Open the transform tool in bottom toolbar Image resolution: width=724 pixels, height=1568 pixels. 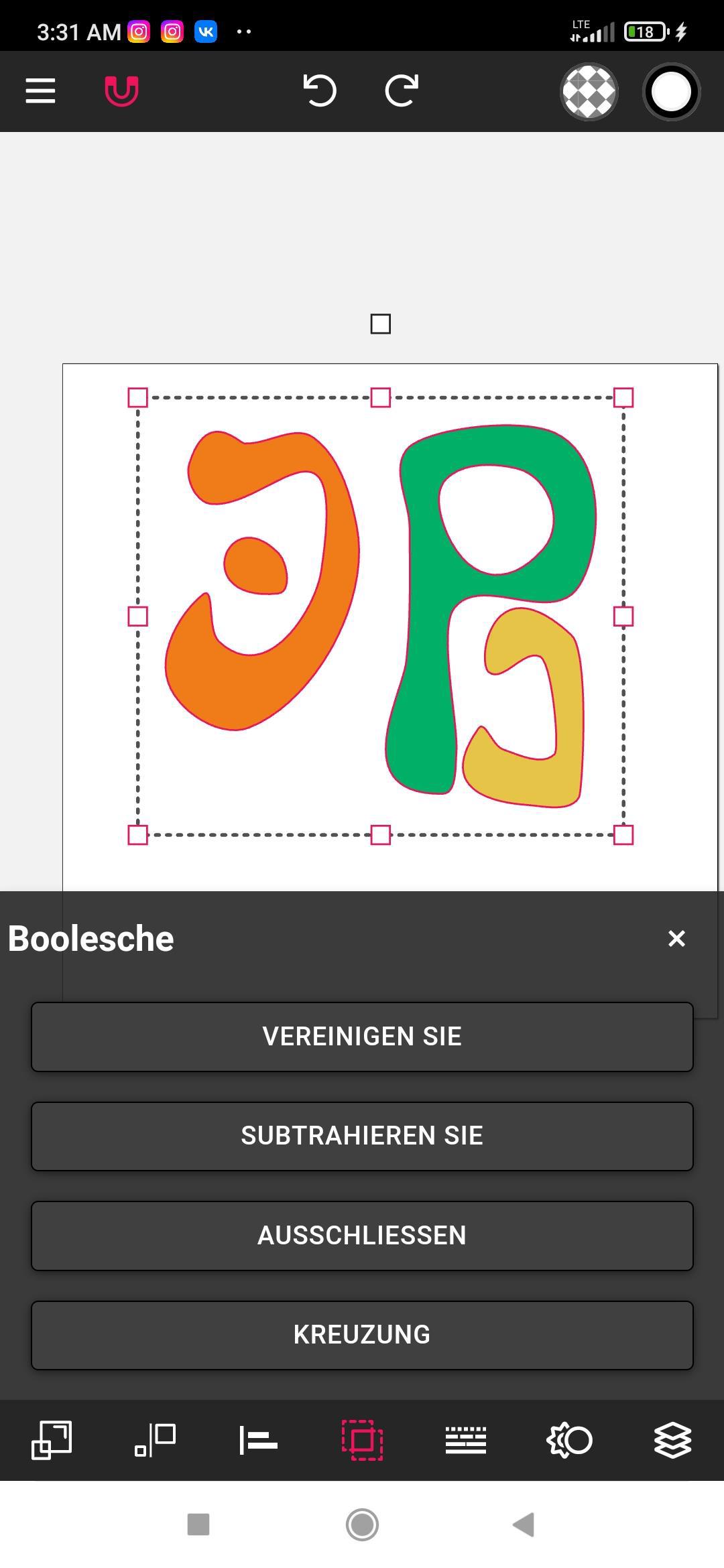coord(52,1440)
